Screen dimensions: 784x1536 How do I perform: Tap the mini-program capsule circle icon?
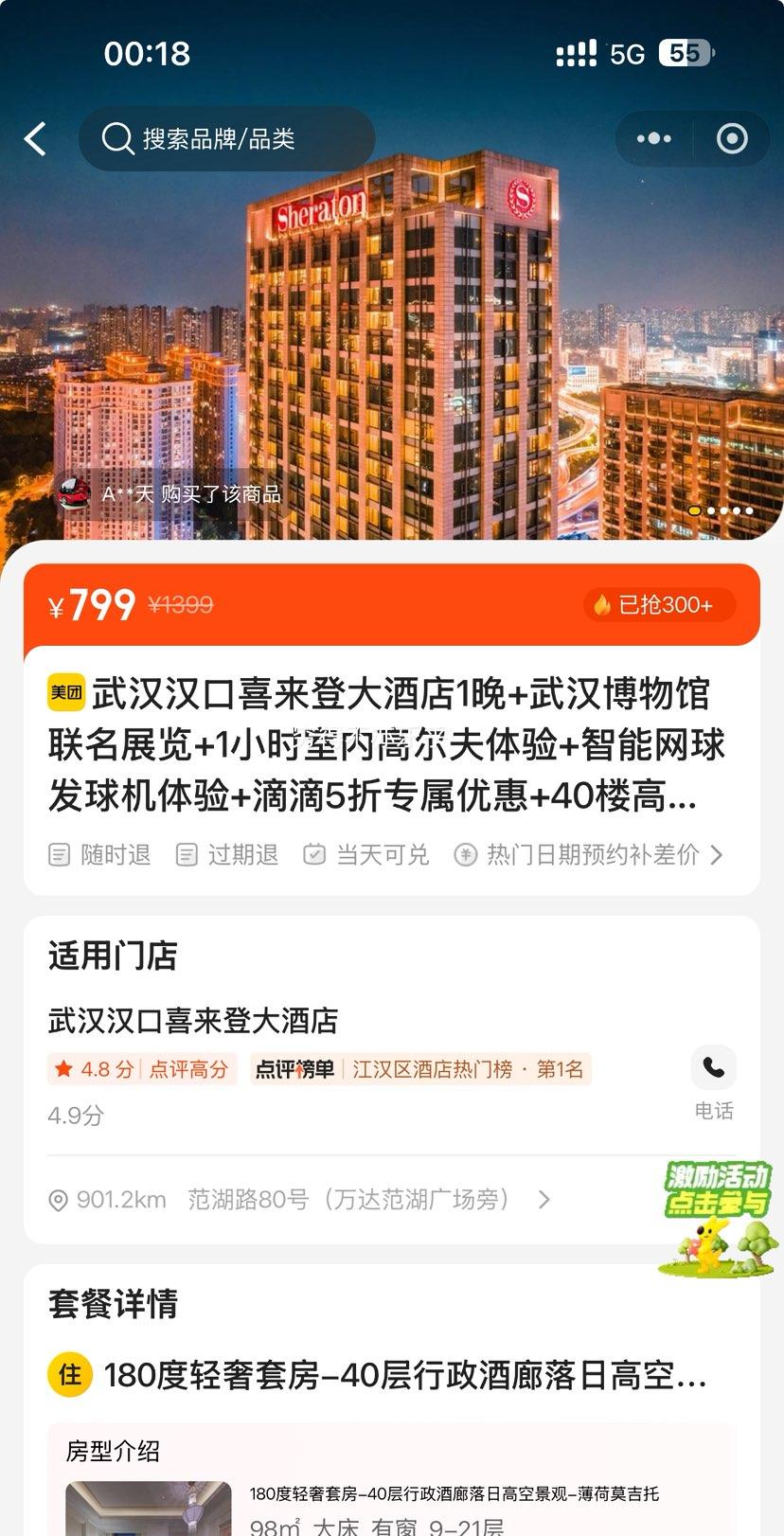click(x=731, y=138)
